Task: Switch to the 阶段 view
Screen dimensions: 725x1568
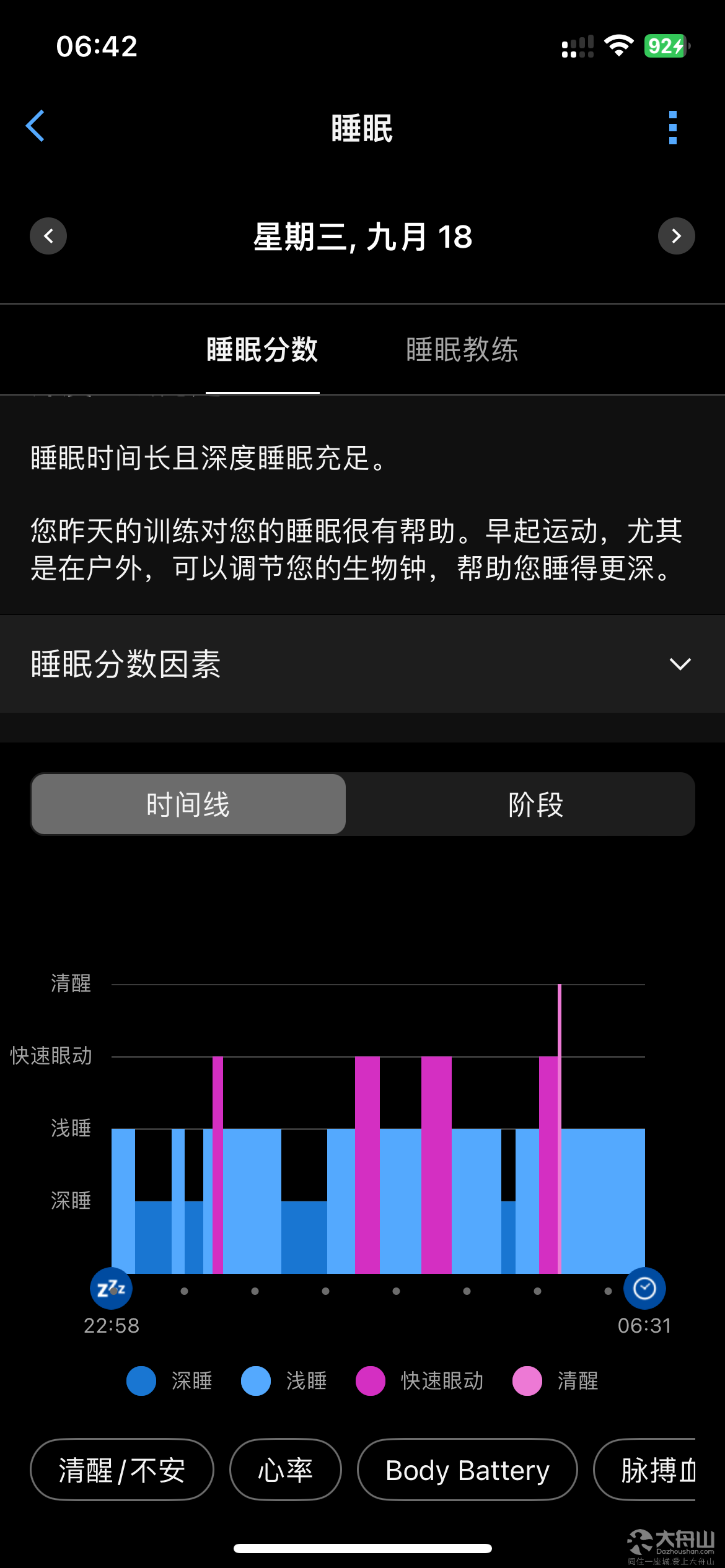Action: tap(536, 804)
